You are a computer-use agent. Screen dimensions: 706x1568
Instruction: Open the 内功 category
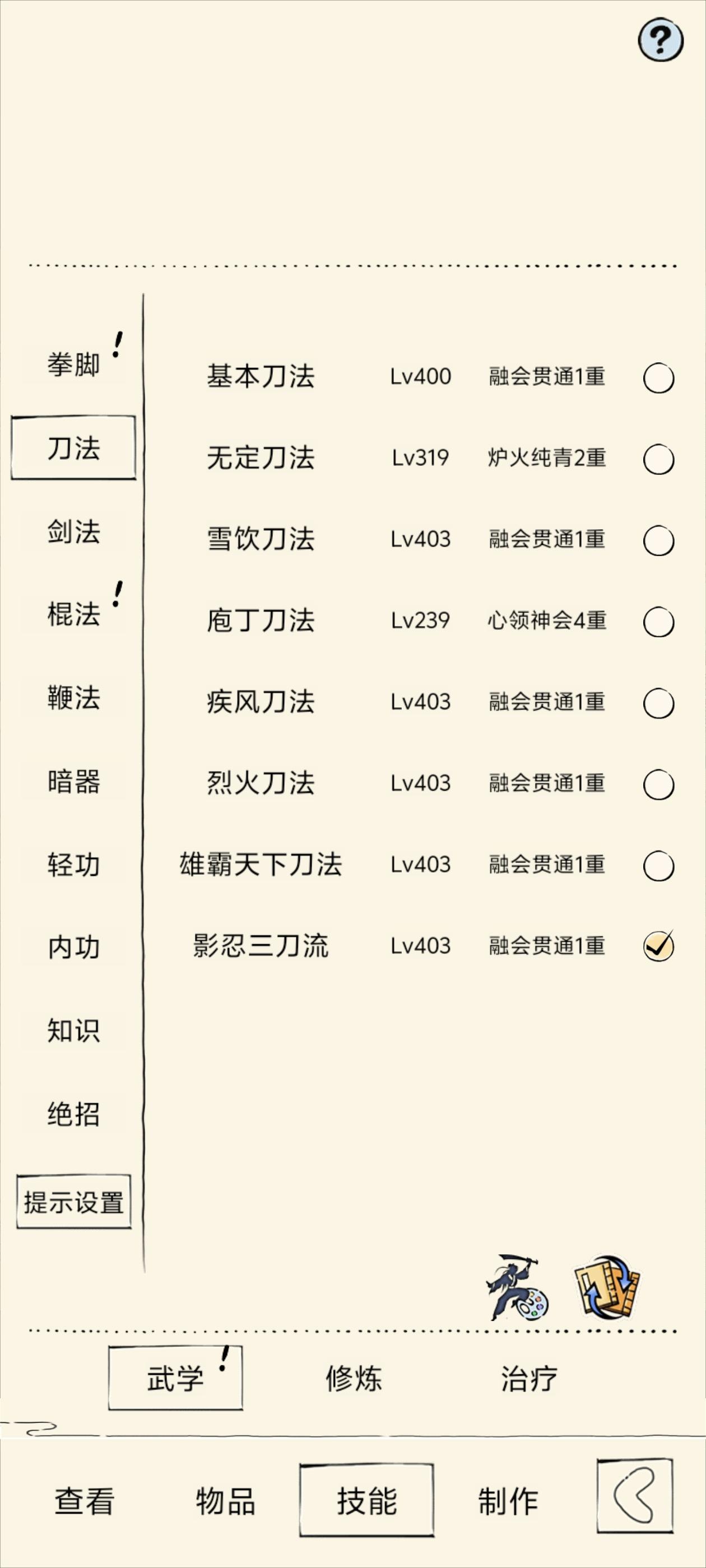pyautogui.click(x=73, y=946)
